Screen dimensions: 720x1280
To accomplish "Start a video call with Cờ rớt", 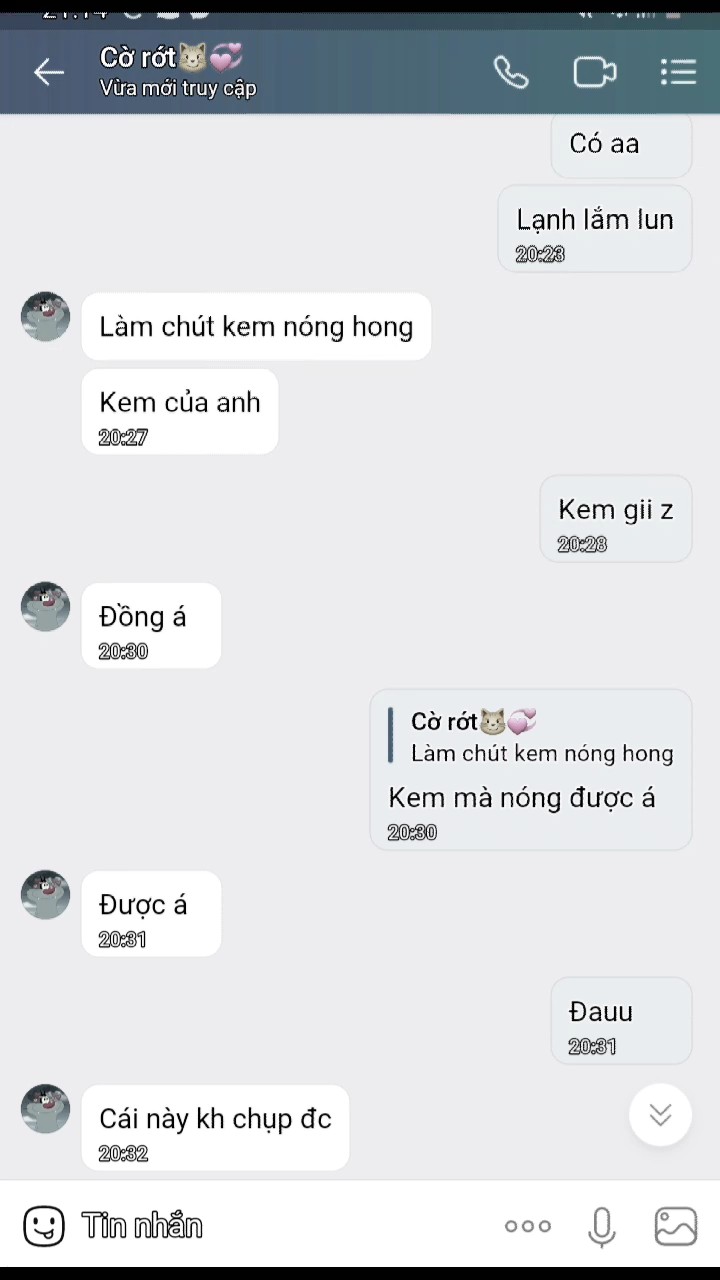I will tap(594, 72).
